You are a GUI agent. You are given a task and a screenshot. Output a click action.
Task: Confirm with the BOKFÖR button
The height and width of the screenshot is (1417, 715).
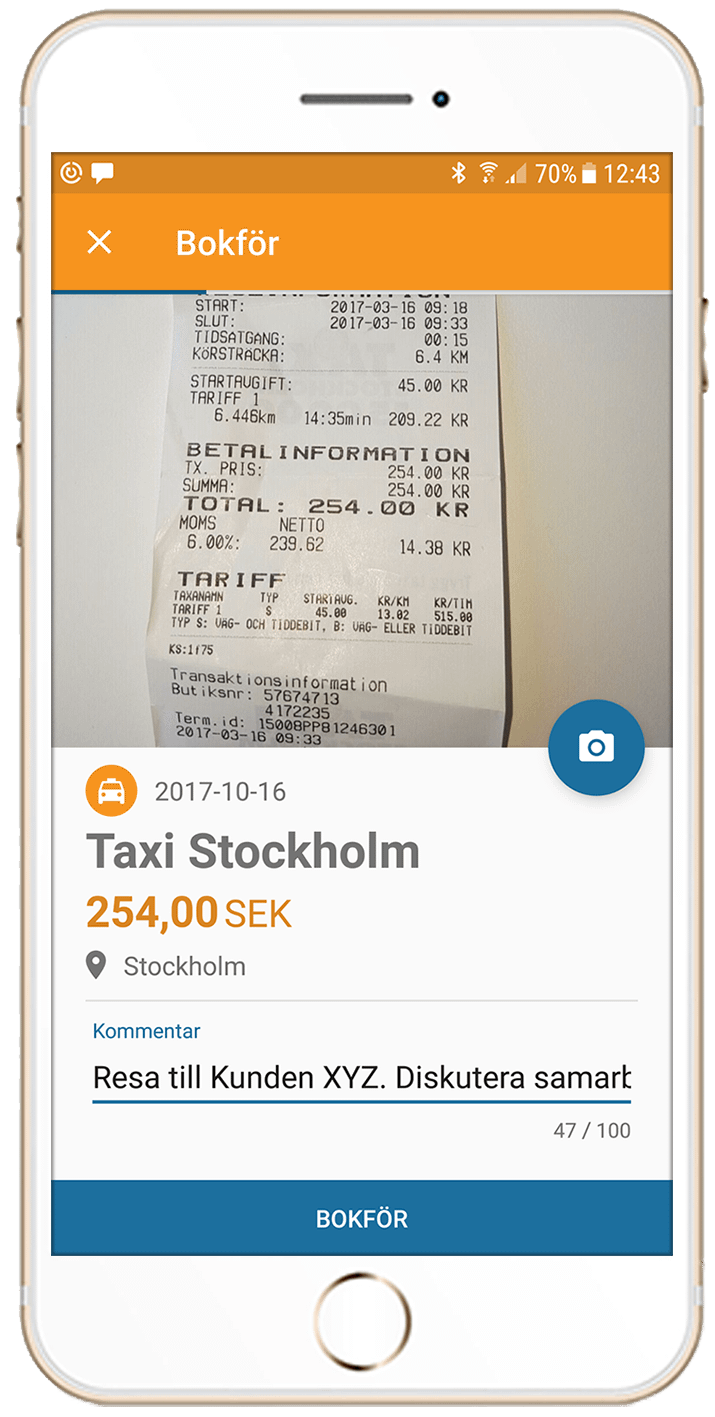click(361, 1218)
